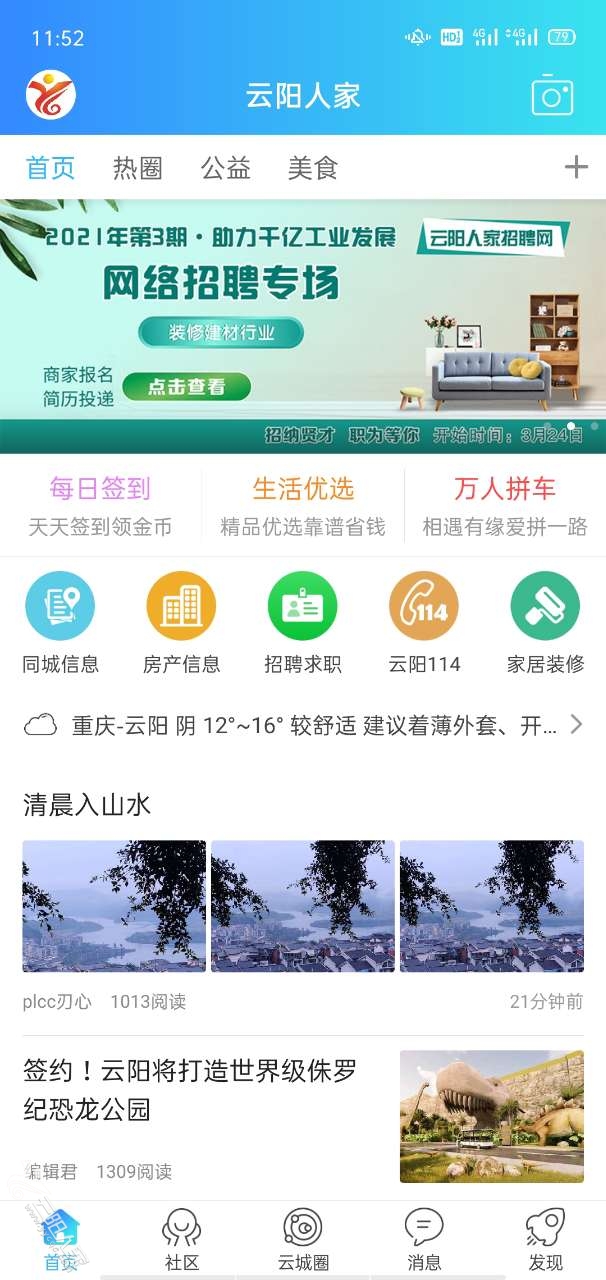The image size is (606, 1280).
Task: Tap the profile avatar at top left
Action: 51,96
